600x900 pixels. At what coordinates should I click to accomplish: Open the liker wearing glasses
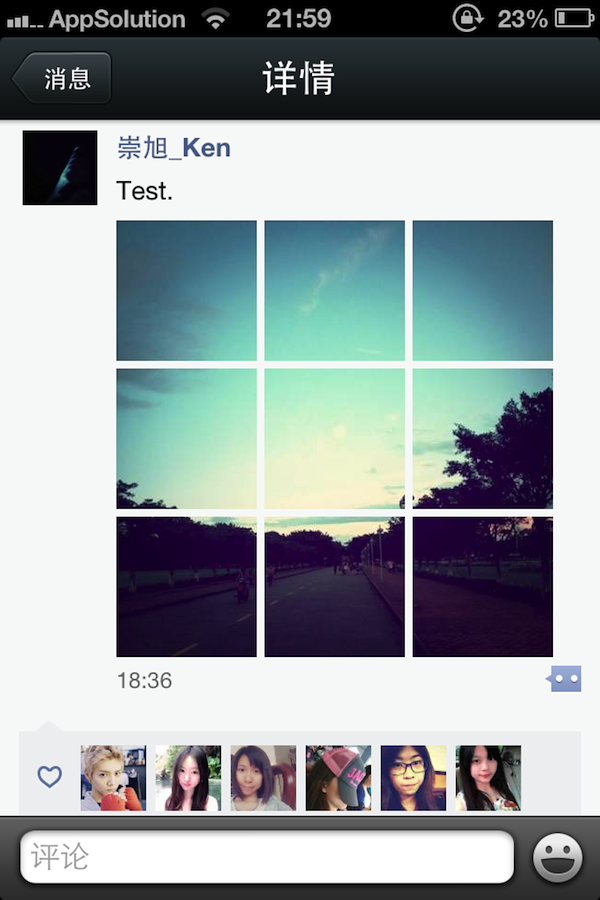[413, 778]
